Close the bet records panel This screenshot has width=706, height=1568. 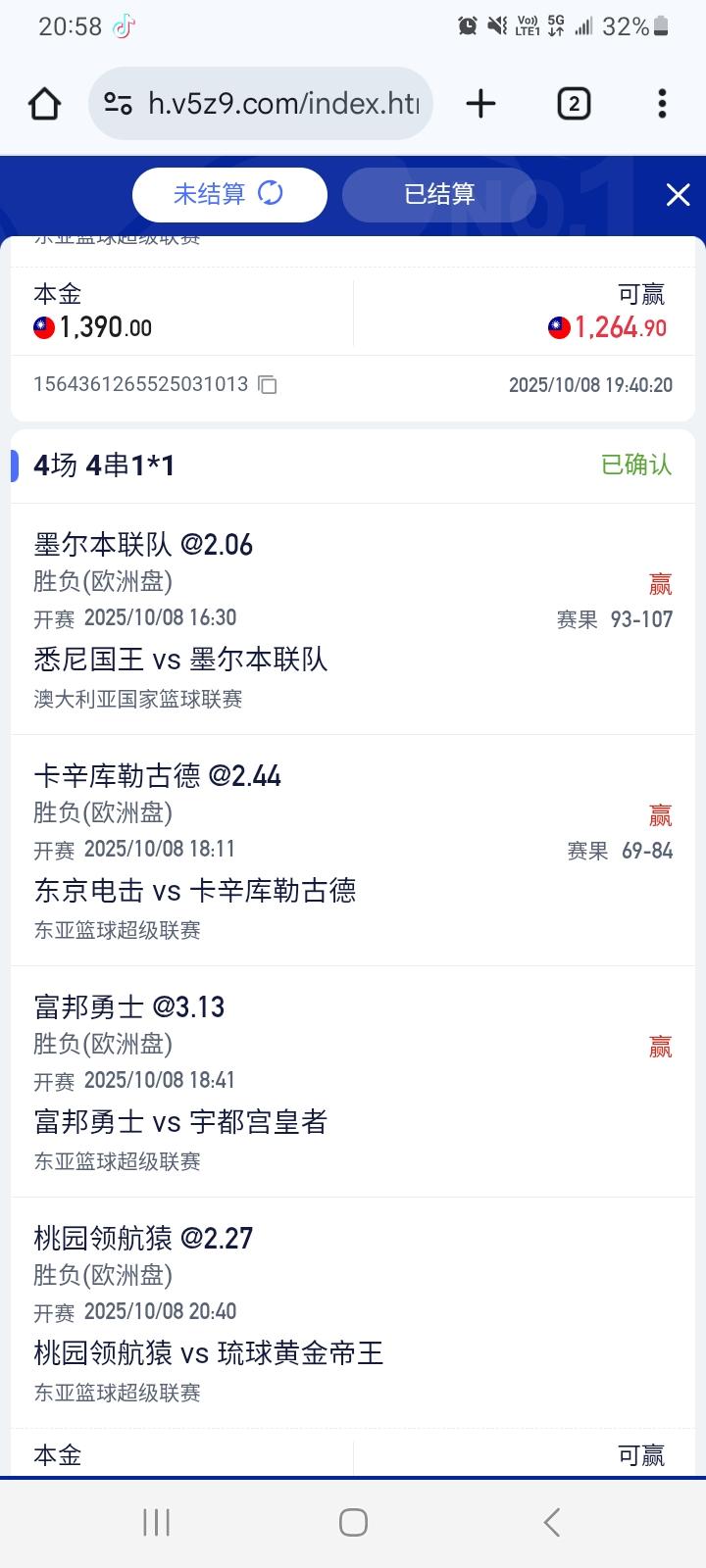click(678, 195)
